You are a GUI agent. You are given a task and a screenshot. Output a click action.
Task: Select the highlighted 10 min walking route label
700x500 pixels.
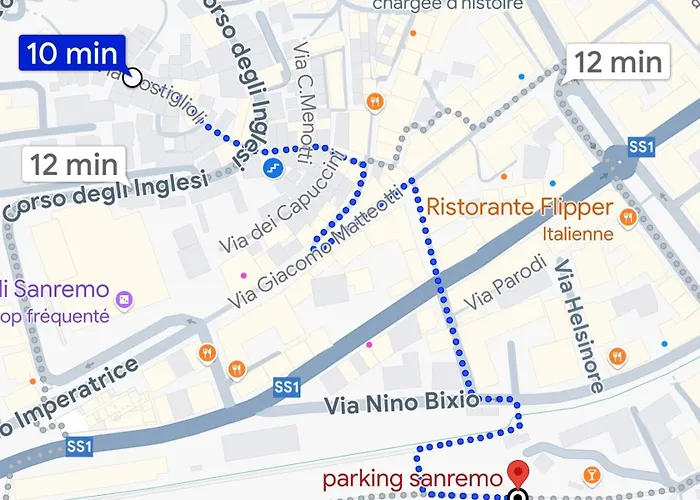pyautogui.click(x=72, y=54)
